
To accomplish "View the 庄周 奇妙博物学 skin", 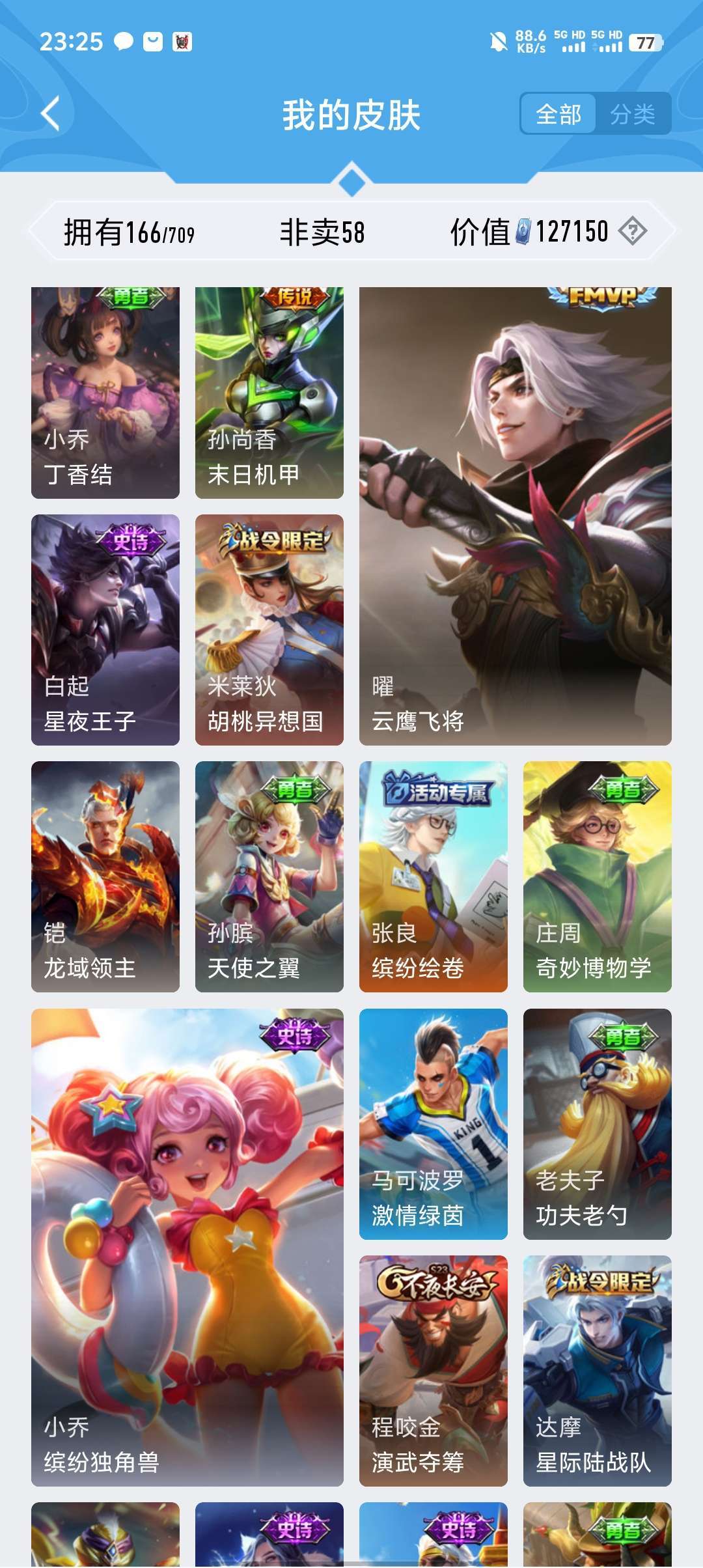I will click(598, 876).
